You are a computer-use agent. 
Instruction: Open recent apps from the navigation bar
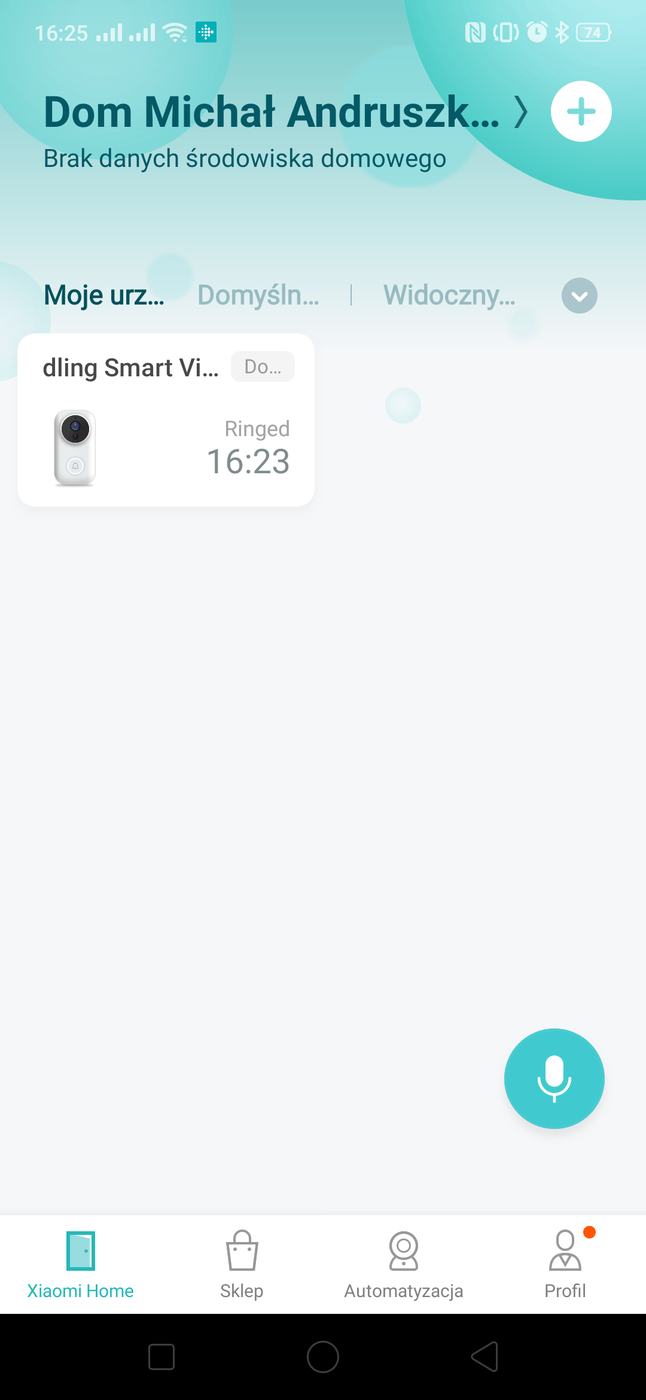coord(161,1356)
